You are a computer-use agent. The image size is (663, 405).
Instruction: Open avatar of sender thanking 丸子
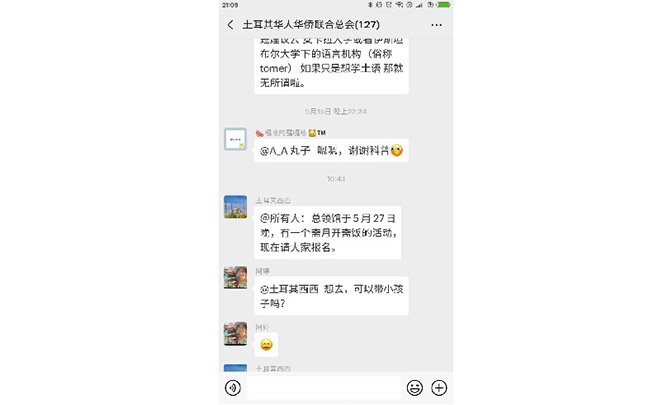pos(235,140)
